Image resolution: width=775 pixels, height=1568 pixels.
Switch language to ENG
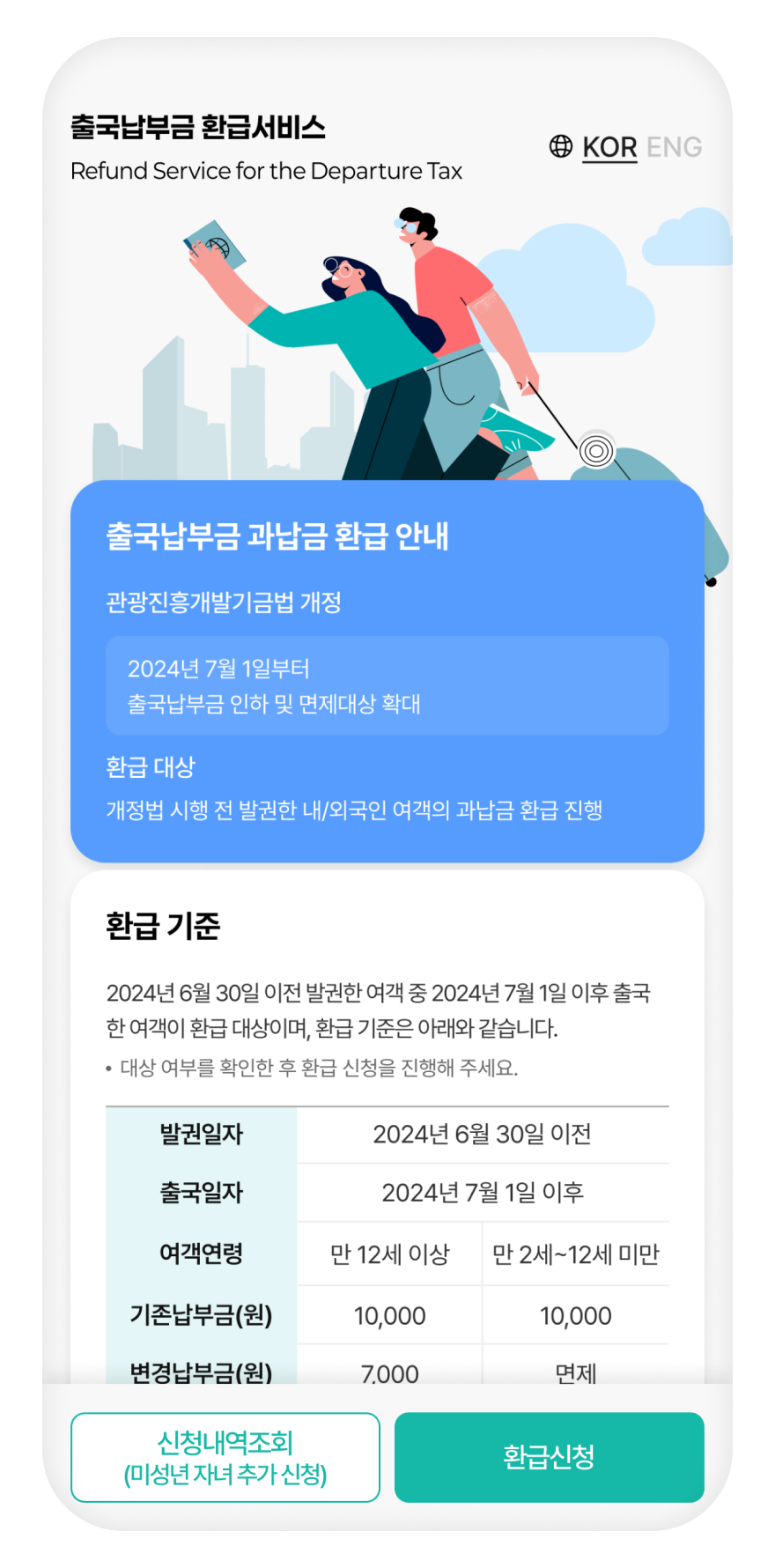[674, 146]
